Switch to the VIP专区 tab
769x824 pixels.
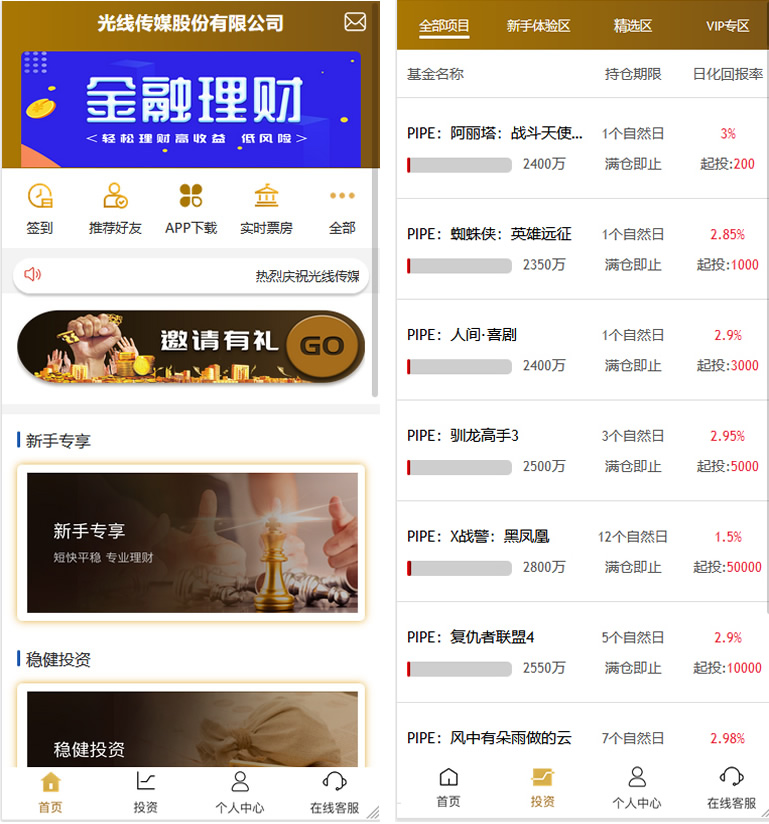click(727, 26)
